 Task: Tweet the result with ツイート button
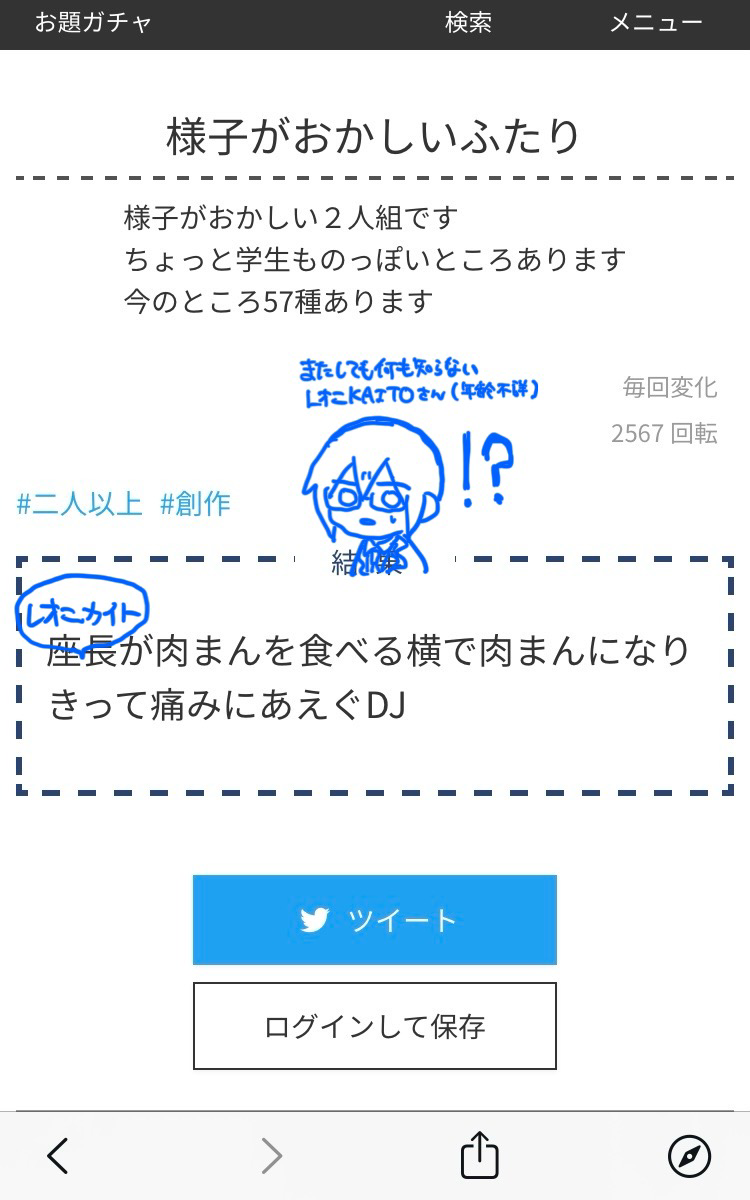(375, 920)
